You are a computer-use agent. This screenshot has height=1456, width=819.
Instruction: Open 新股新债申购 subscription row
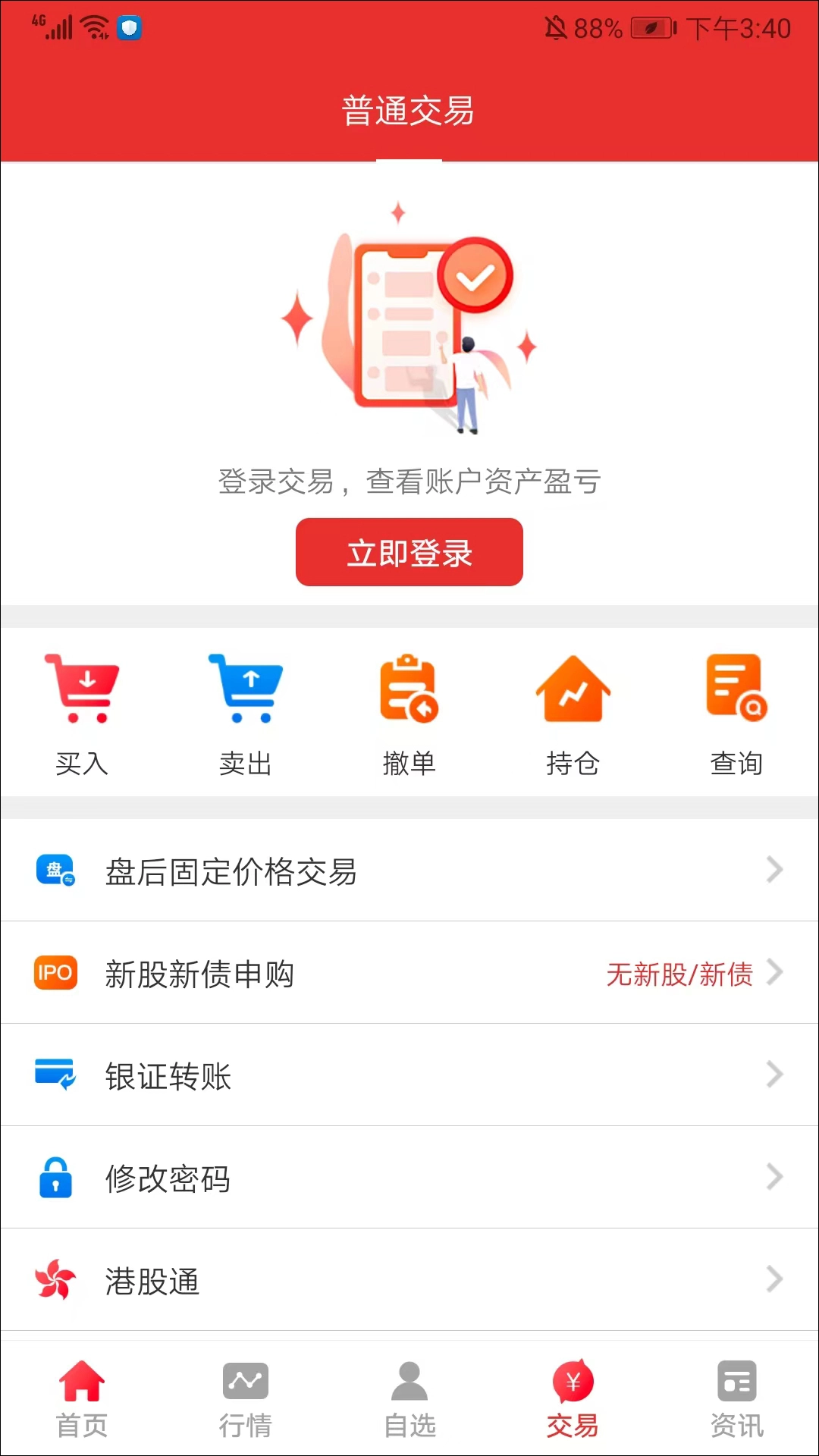tap(409, 973)
